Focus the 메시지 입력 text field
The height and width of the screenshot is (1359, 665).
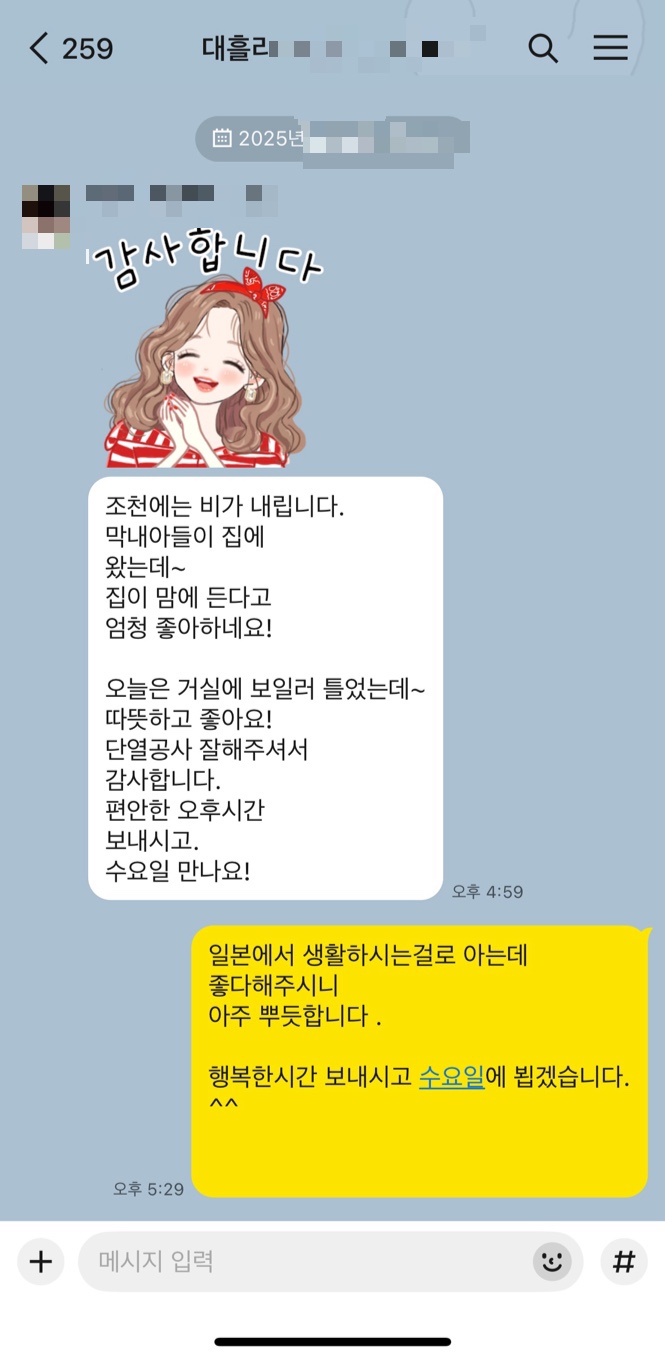point(300,1262)
